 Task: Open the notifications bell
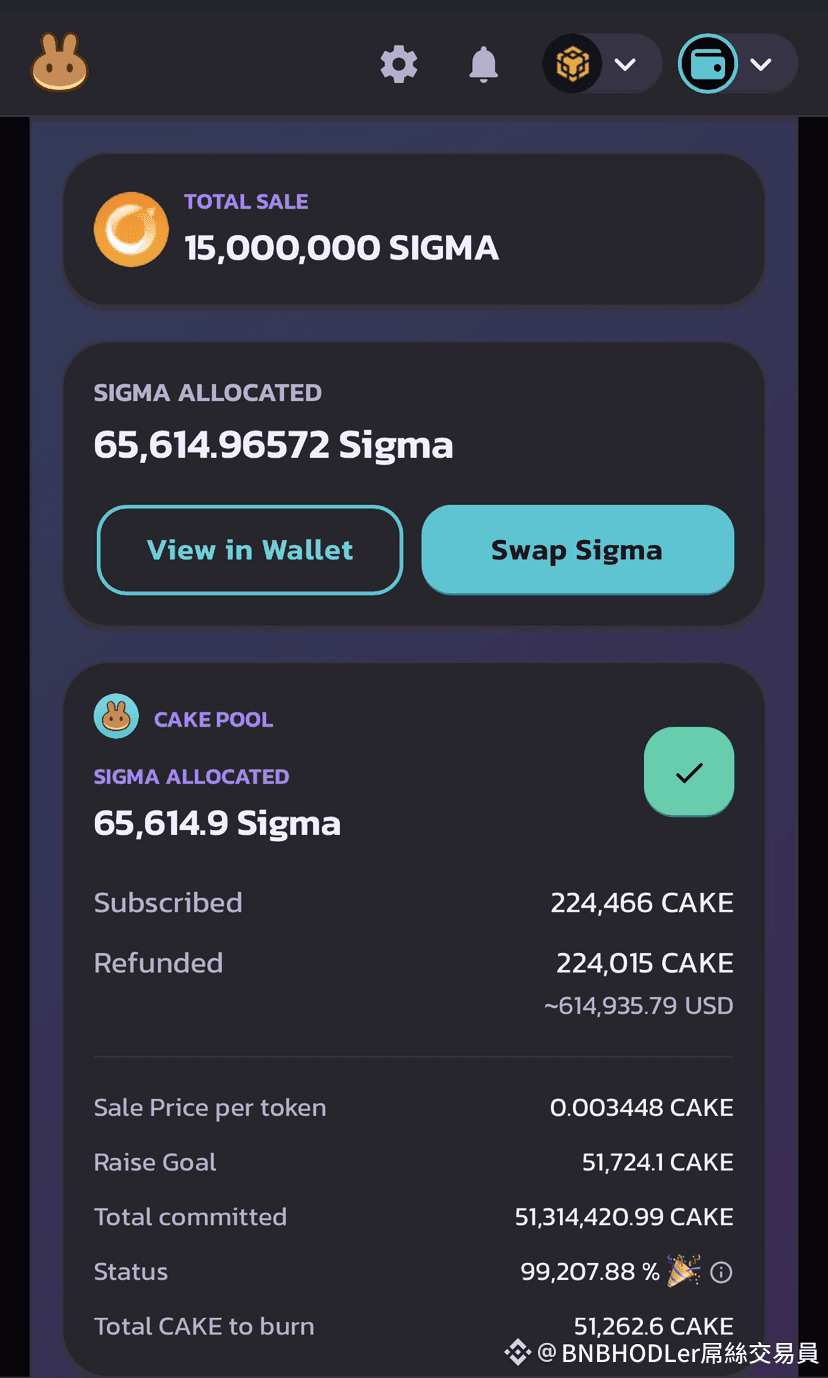pos(484,65)
